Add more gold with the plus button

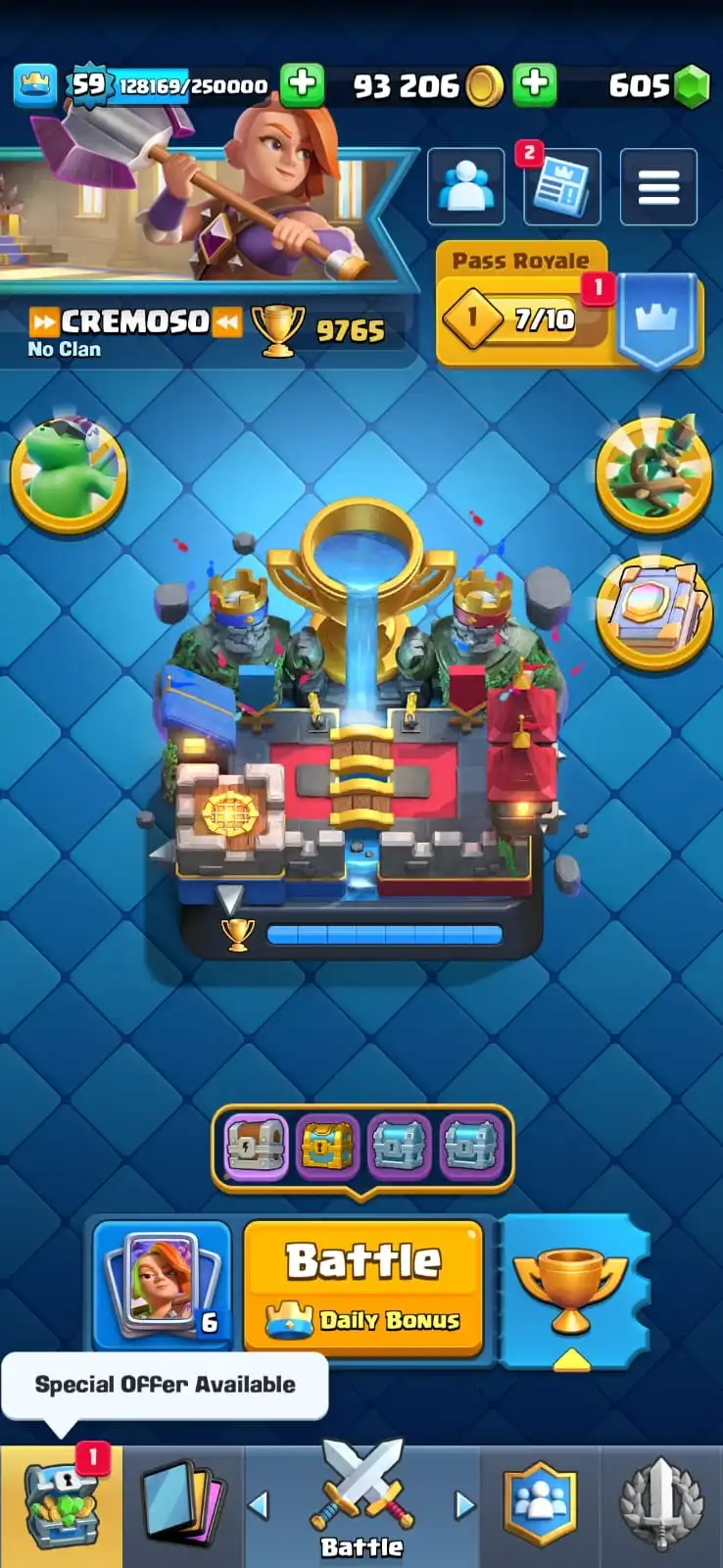(535, 85)
